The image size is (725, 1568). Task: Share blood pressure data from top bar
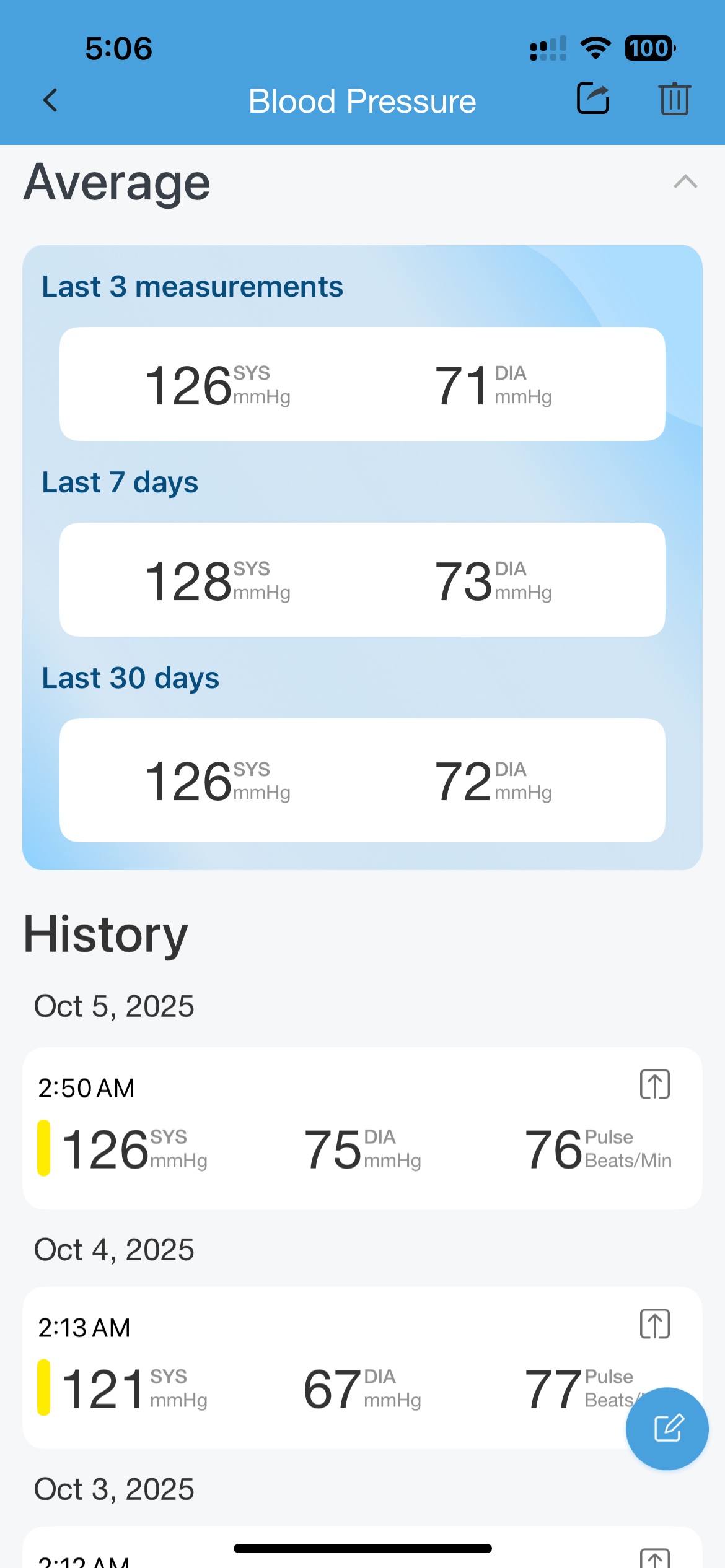593,98
